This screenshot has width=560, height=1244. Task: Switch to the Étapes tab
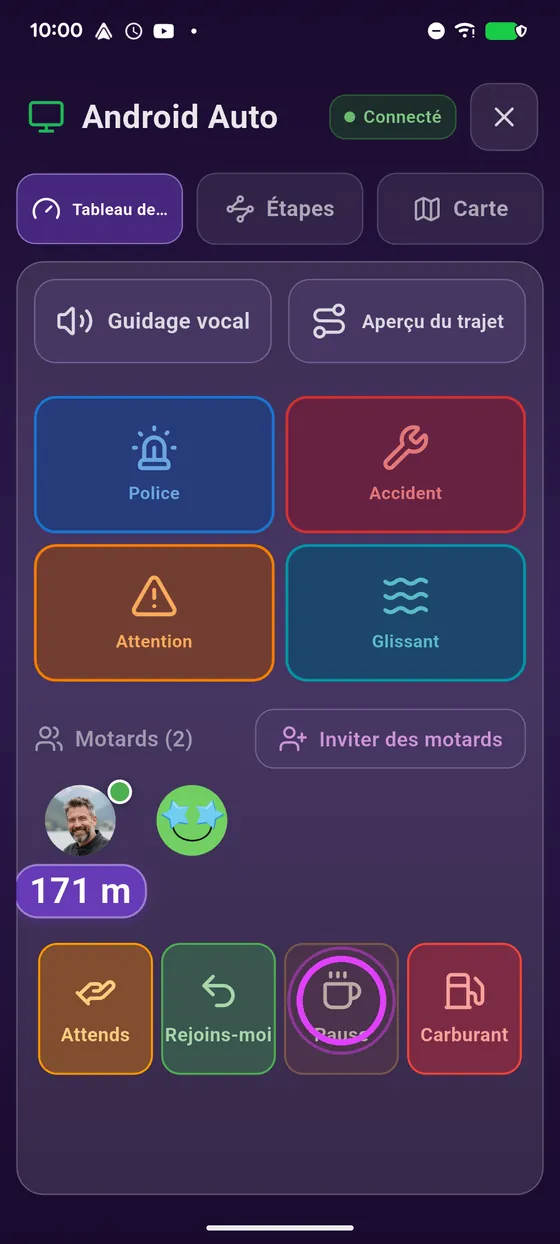[280, 209]
